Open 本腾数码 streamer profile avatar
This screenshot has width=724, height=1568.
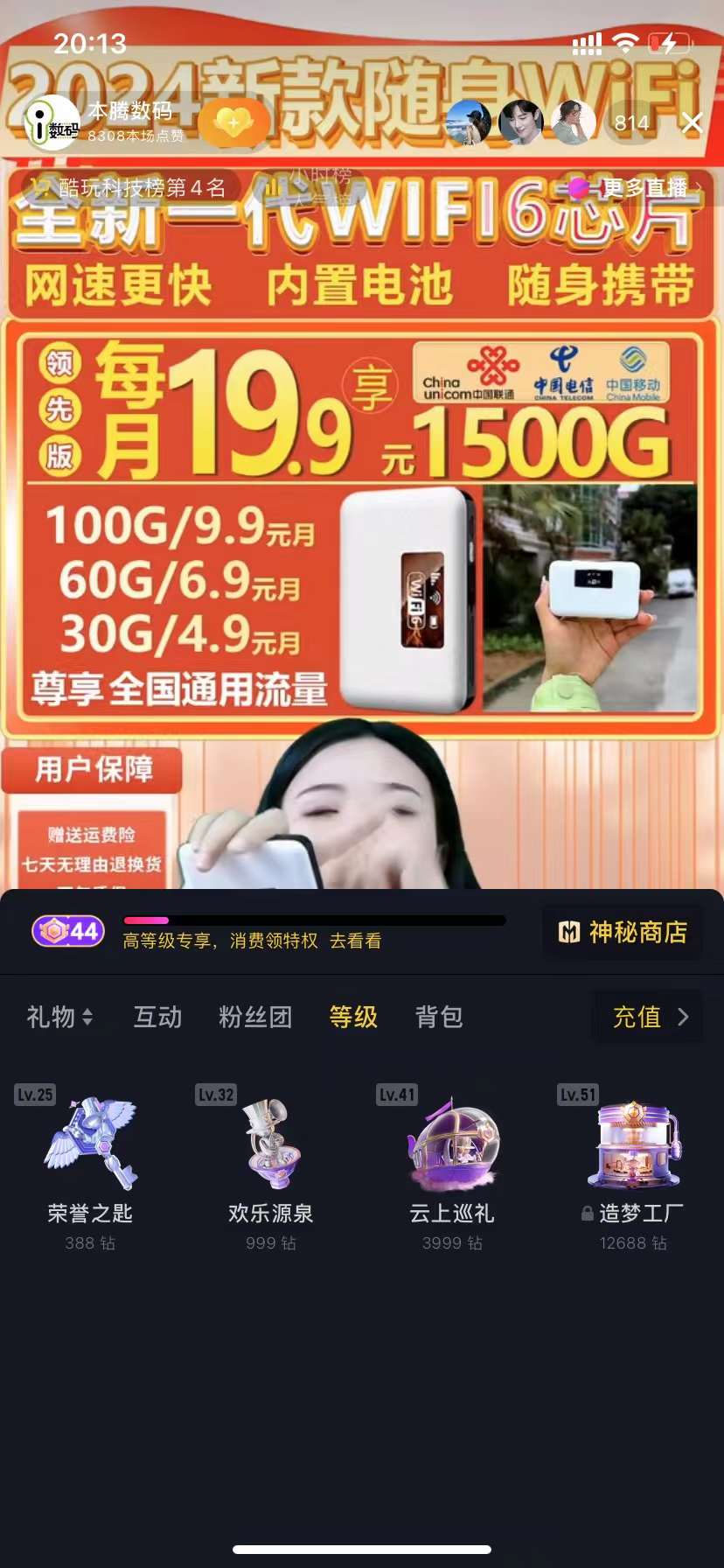[51, 122]
